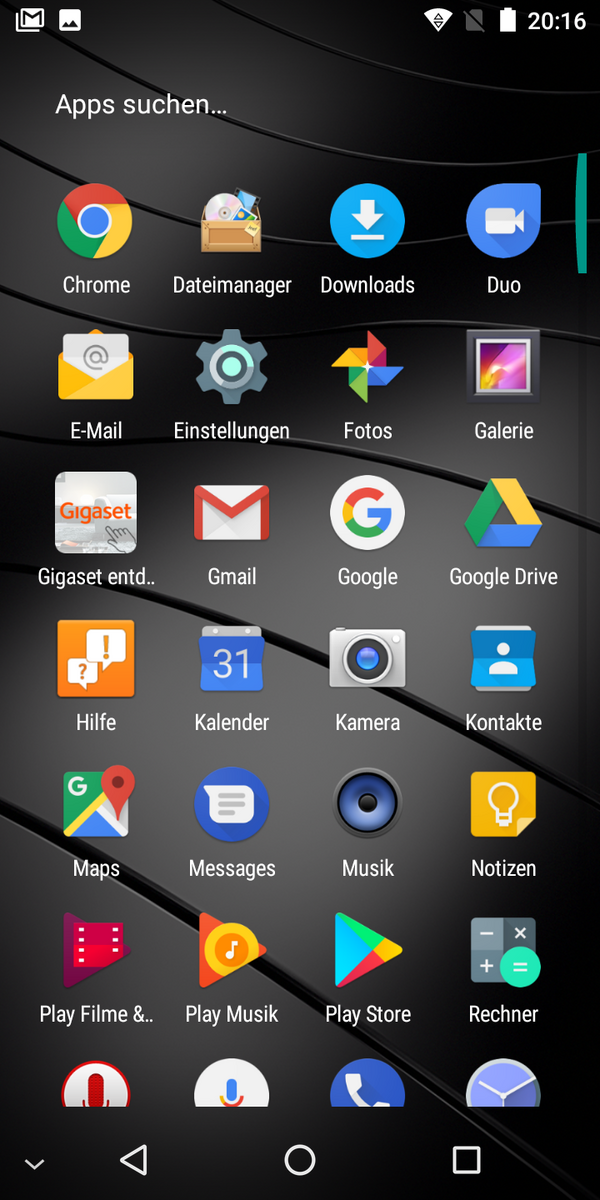This screenshot has width=600, height=1200.
Task: Start the Duo video calling app
Action: [x=504, y=222]
